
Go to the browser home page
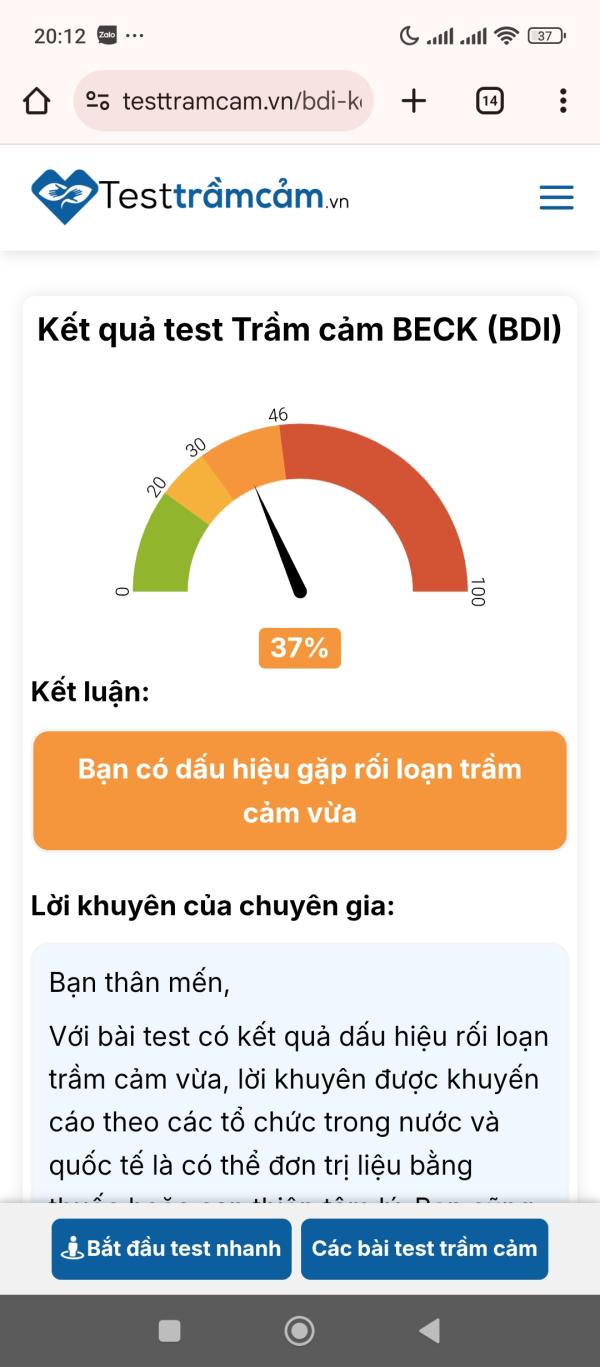point(36,101)
